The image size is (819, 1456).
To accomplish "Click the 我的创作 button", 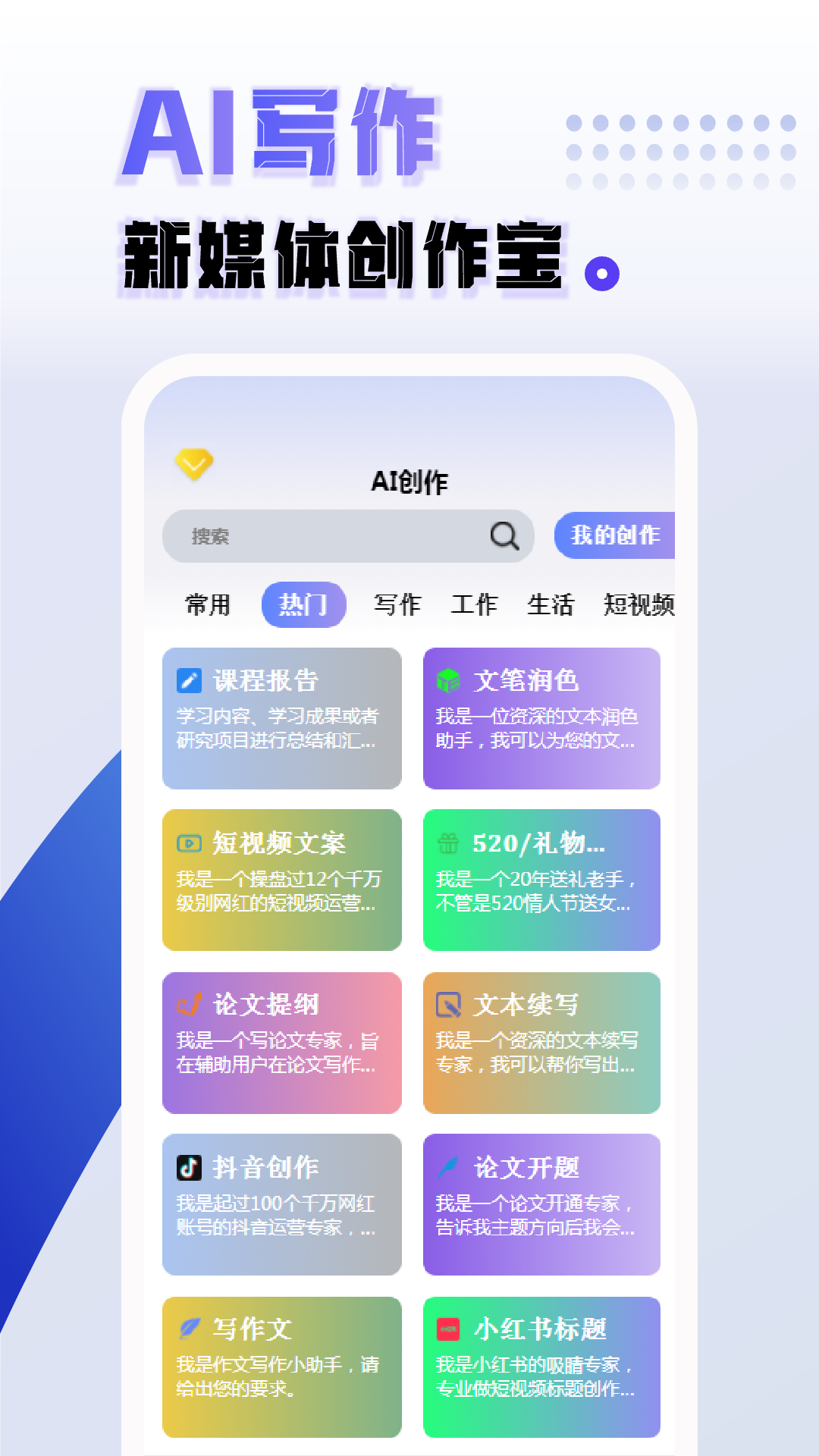I will (616, 536).
